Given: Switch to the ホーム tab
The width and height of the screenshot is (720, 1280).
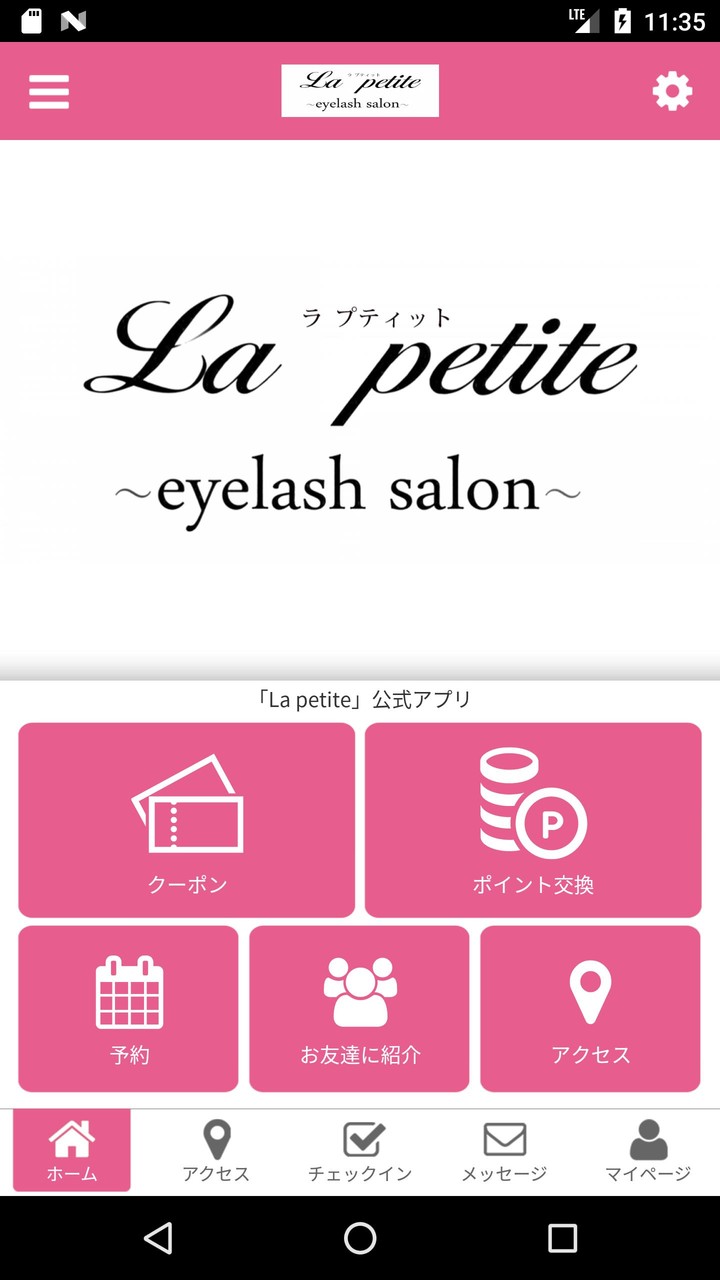Looking at the screenshot, I should click(72, 1150).
